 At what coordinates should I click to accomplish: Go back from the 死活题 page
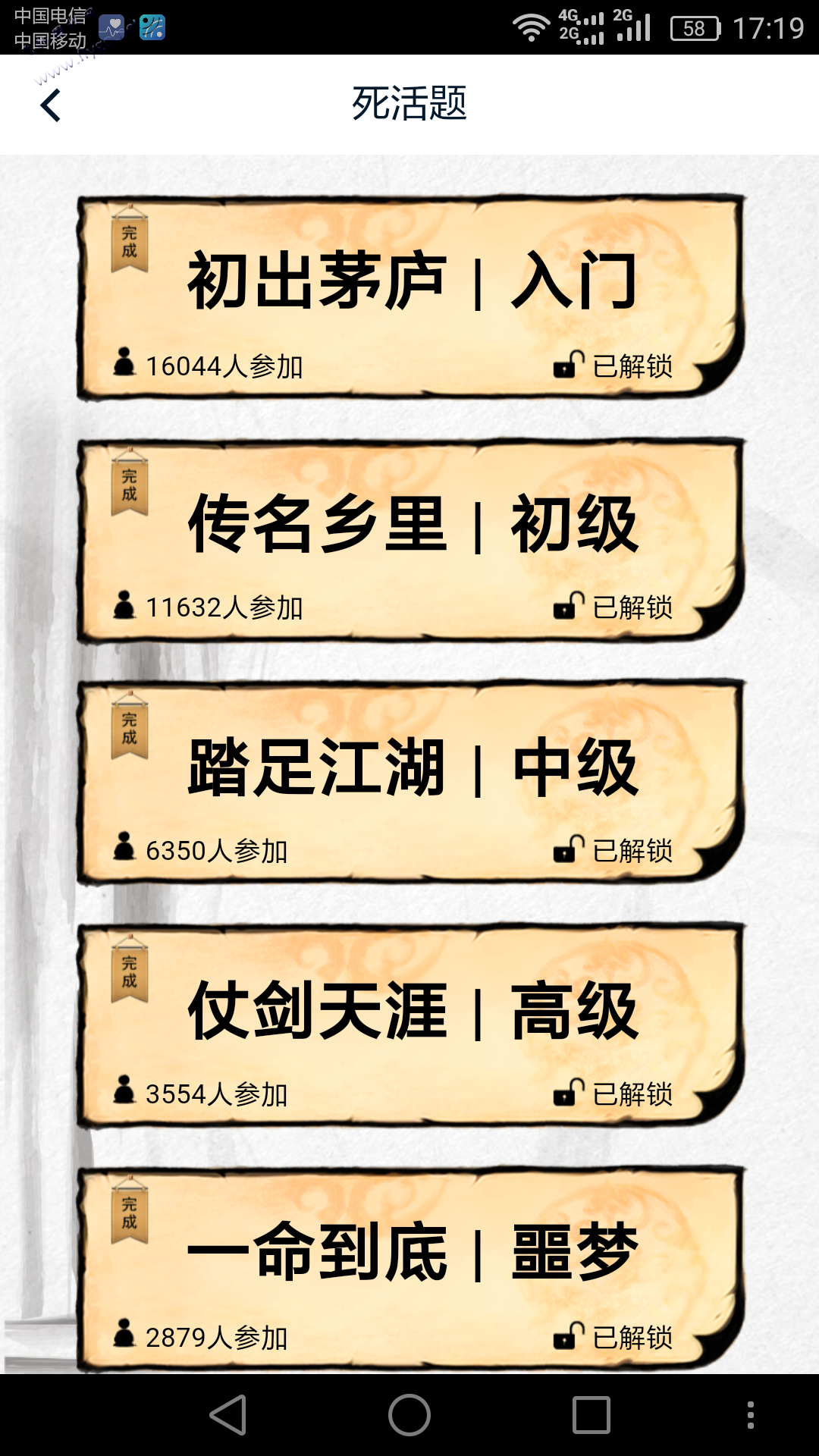point(51,105)
